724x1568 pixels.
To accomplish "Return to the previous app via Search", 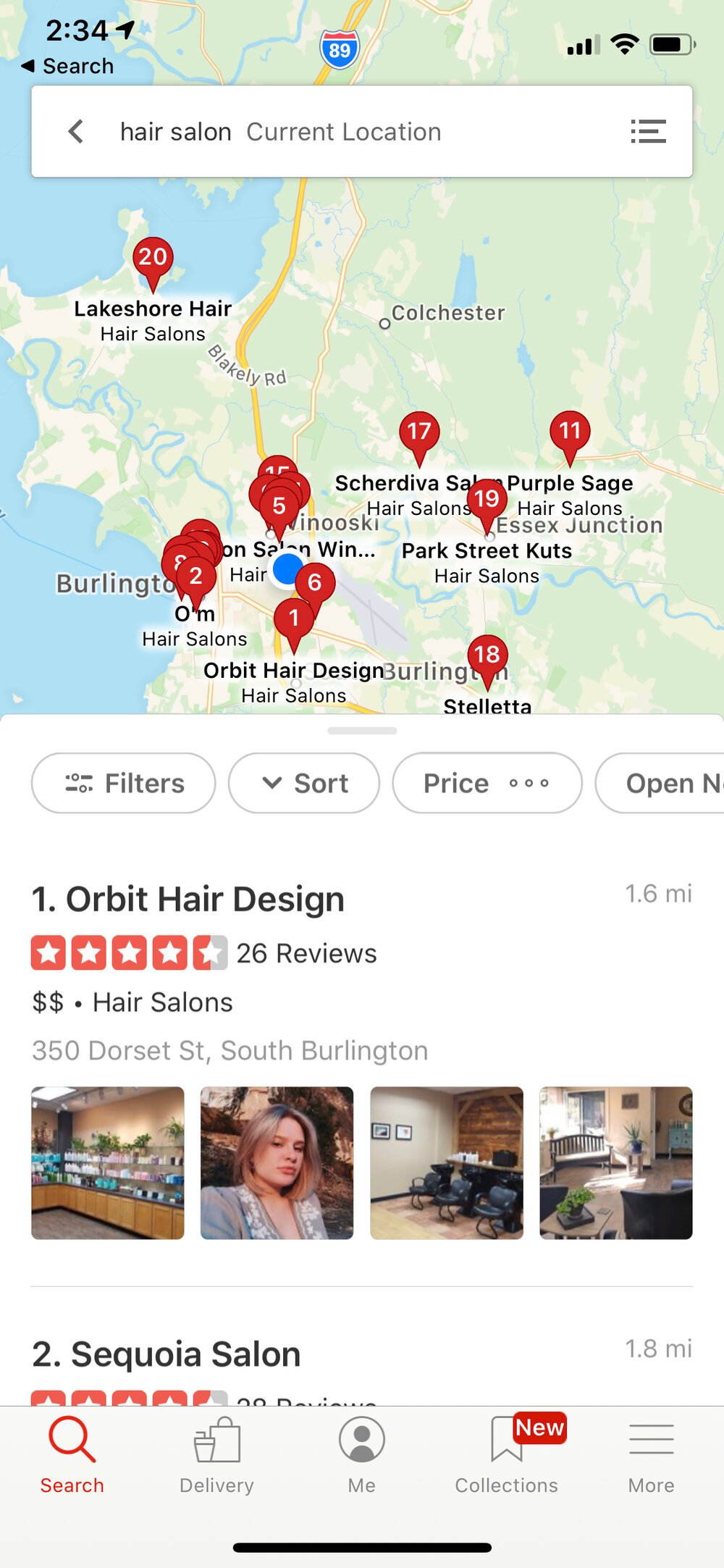I will point(68,66).
